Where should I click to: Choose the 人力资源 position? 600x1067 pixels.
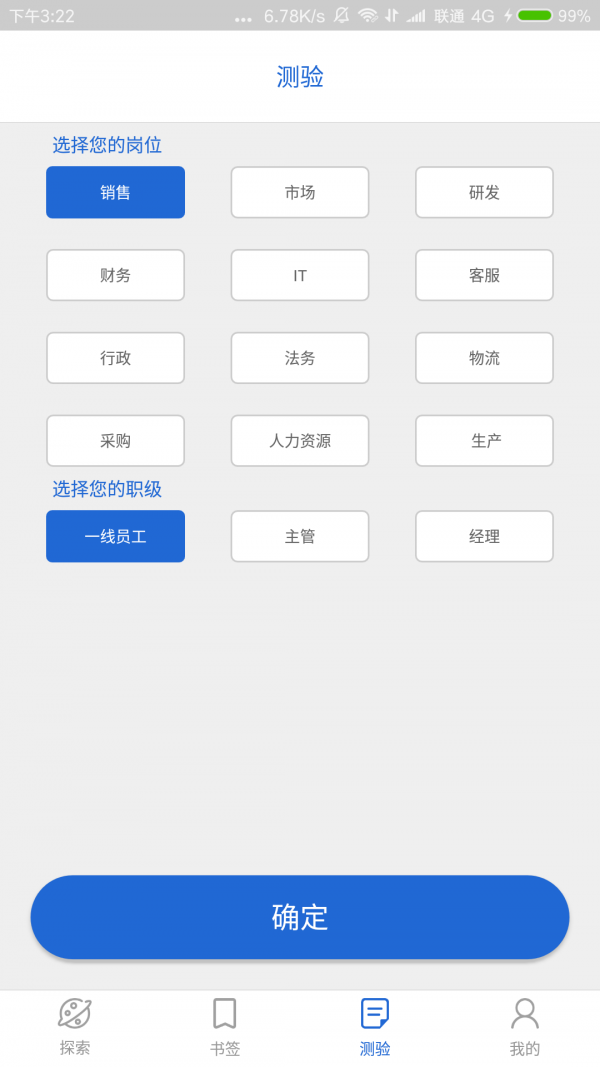300,441
